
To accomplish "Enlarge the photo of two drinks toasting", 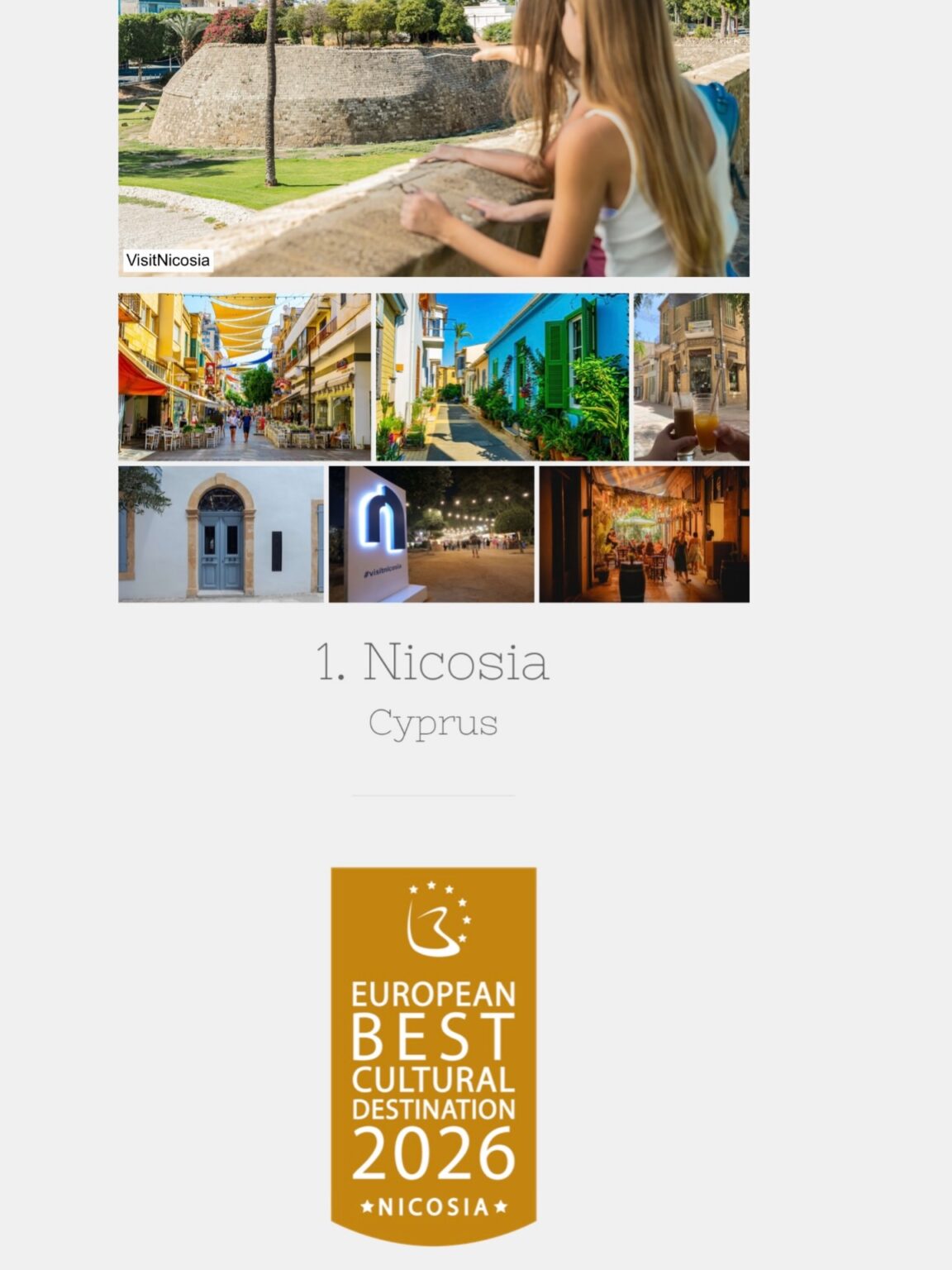I will tap(691, 376).
